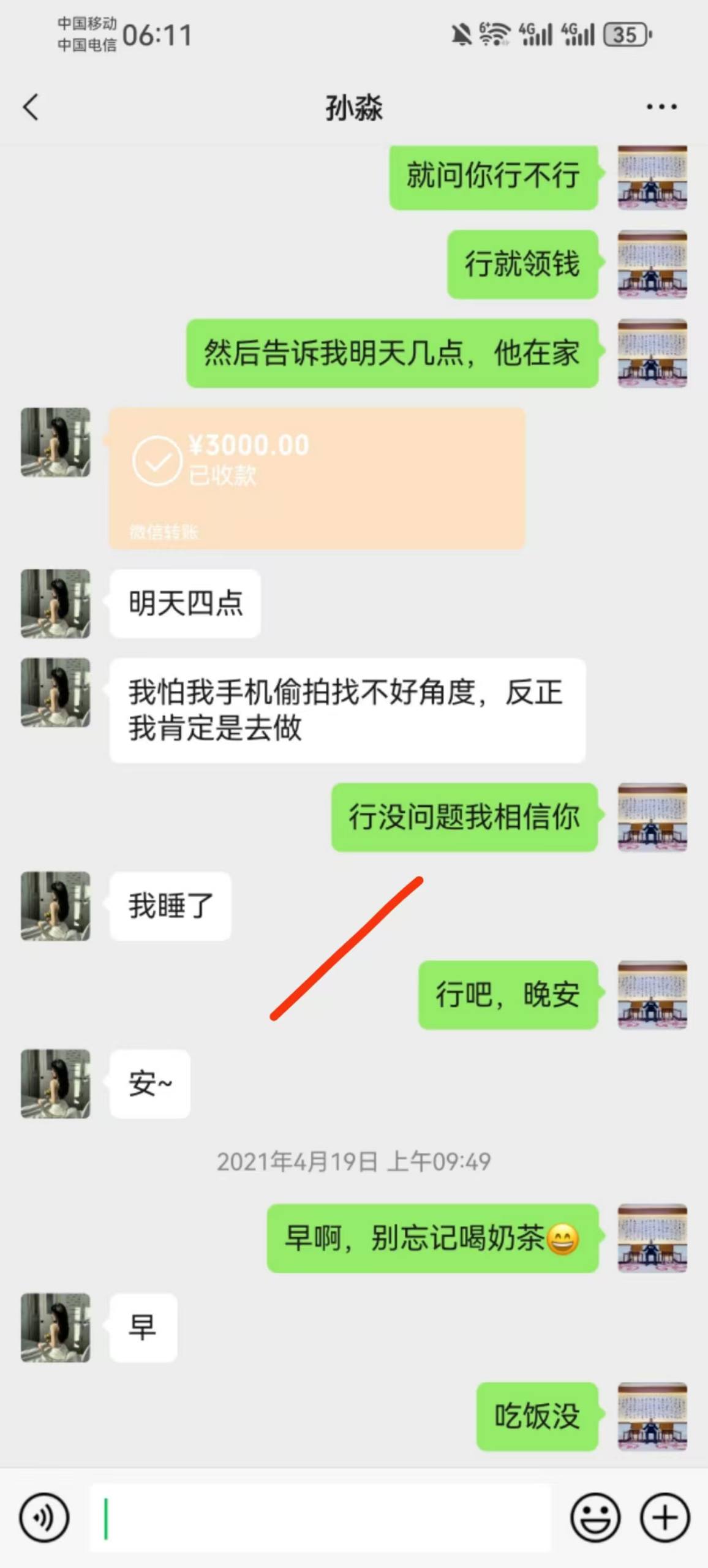Open the ¥3000.00 transfer details
The height and width of the screenshot is (1568, 708).
click(317, 478)
